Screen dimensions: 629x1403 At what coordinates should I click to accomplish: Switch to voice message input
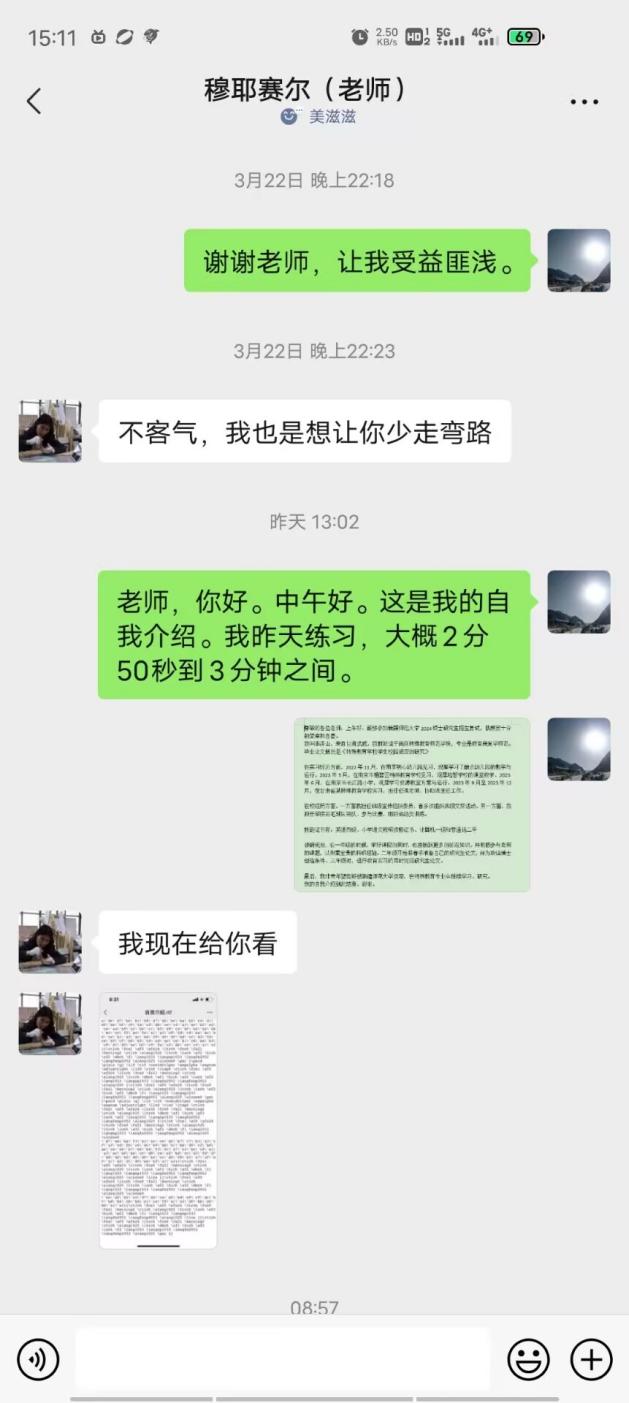[x=38, y=1359]
